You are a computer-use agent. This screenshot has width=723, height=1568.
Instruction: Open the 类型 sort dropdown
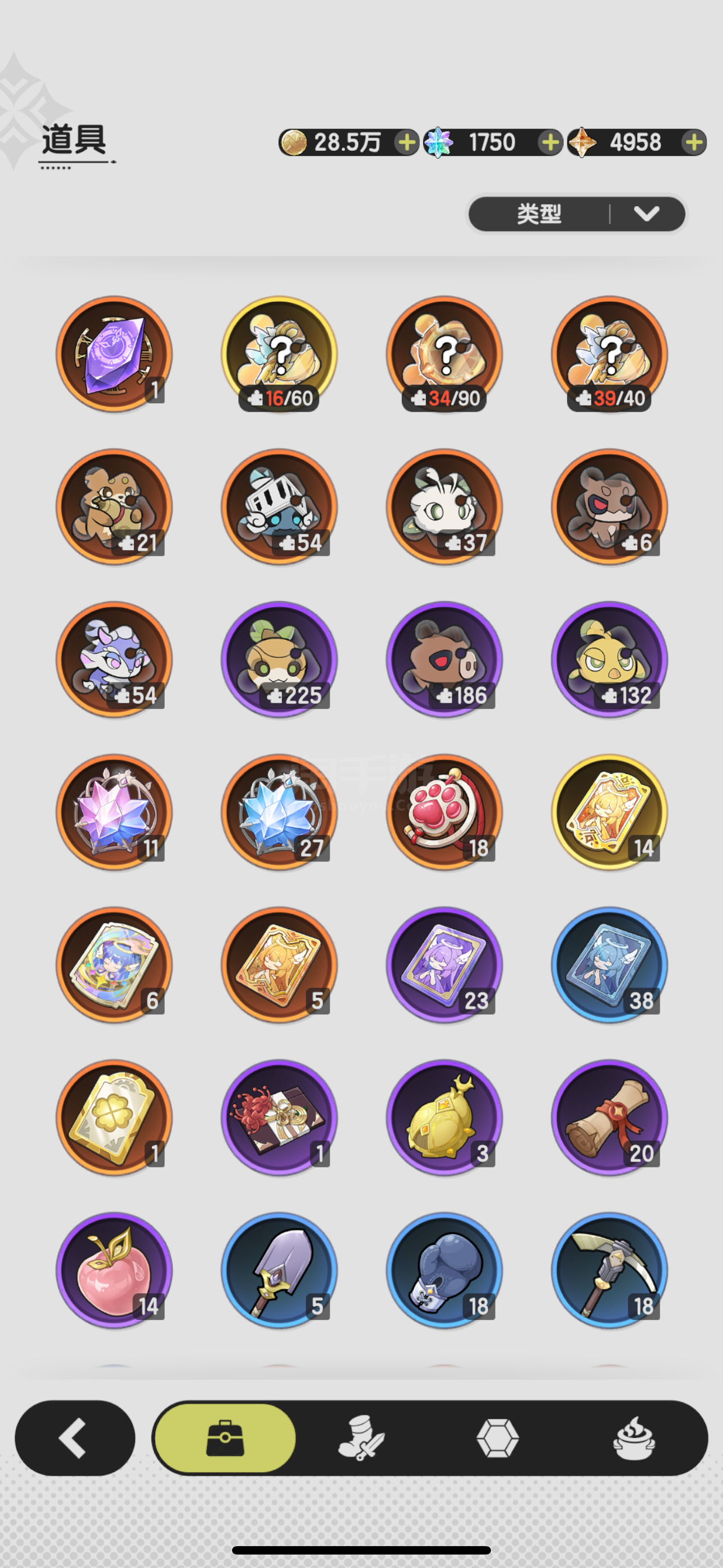click(x=576, y=214)
